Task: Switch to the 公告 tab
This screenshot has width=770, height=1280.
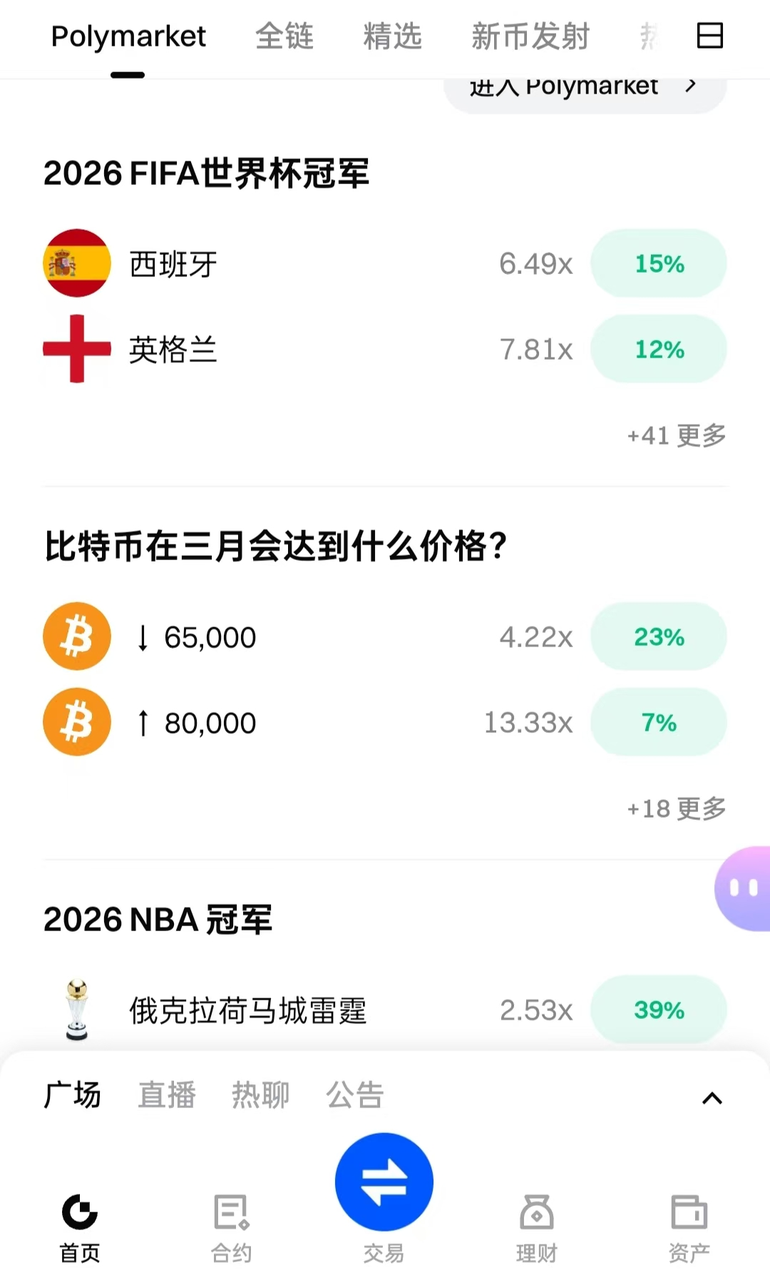Action: [x=354, y=1095]
